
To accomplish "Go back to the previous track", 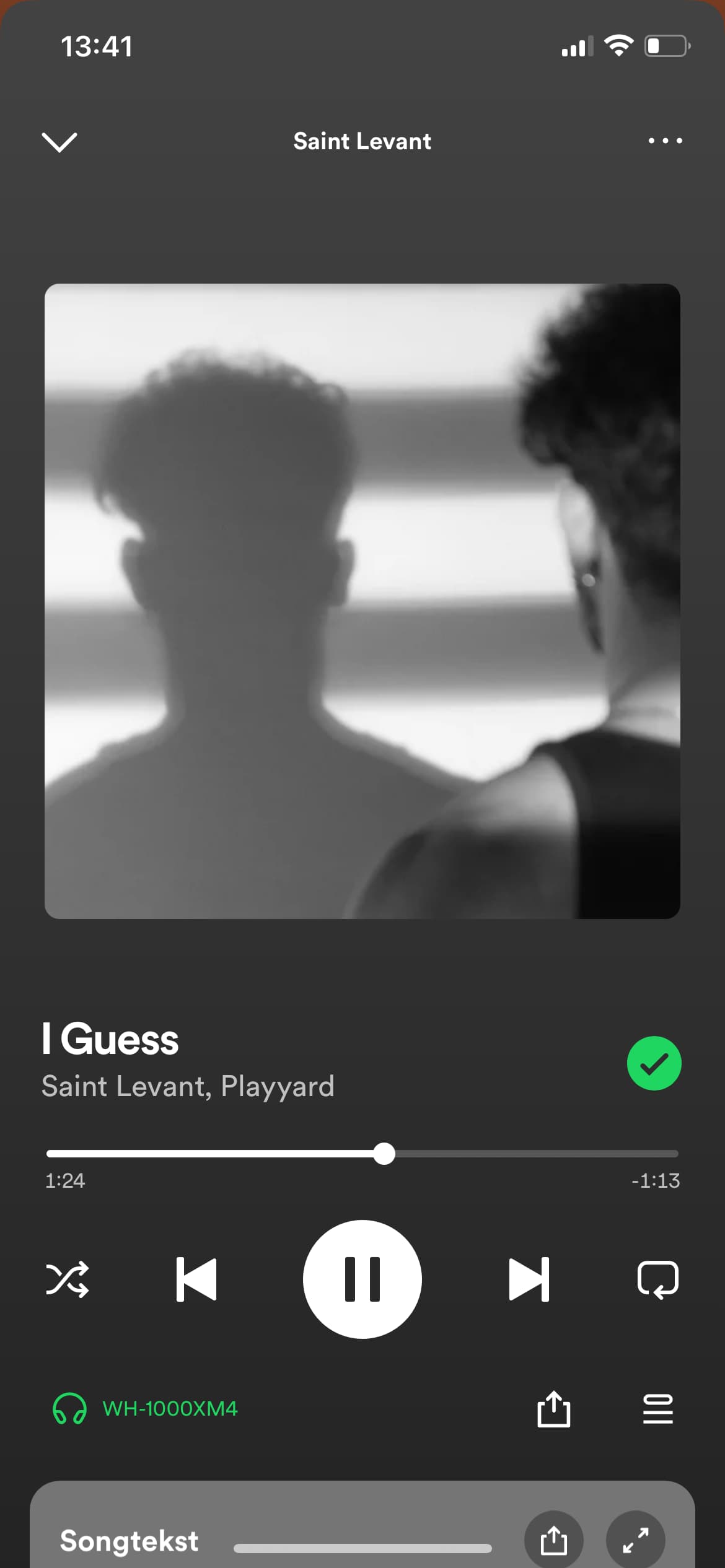I will 196,1279.
